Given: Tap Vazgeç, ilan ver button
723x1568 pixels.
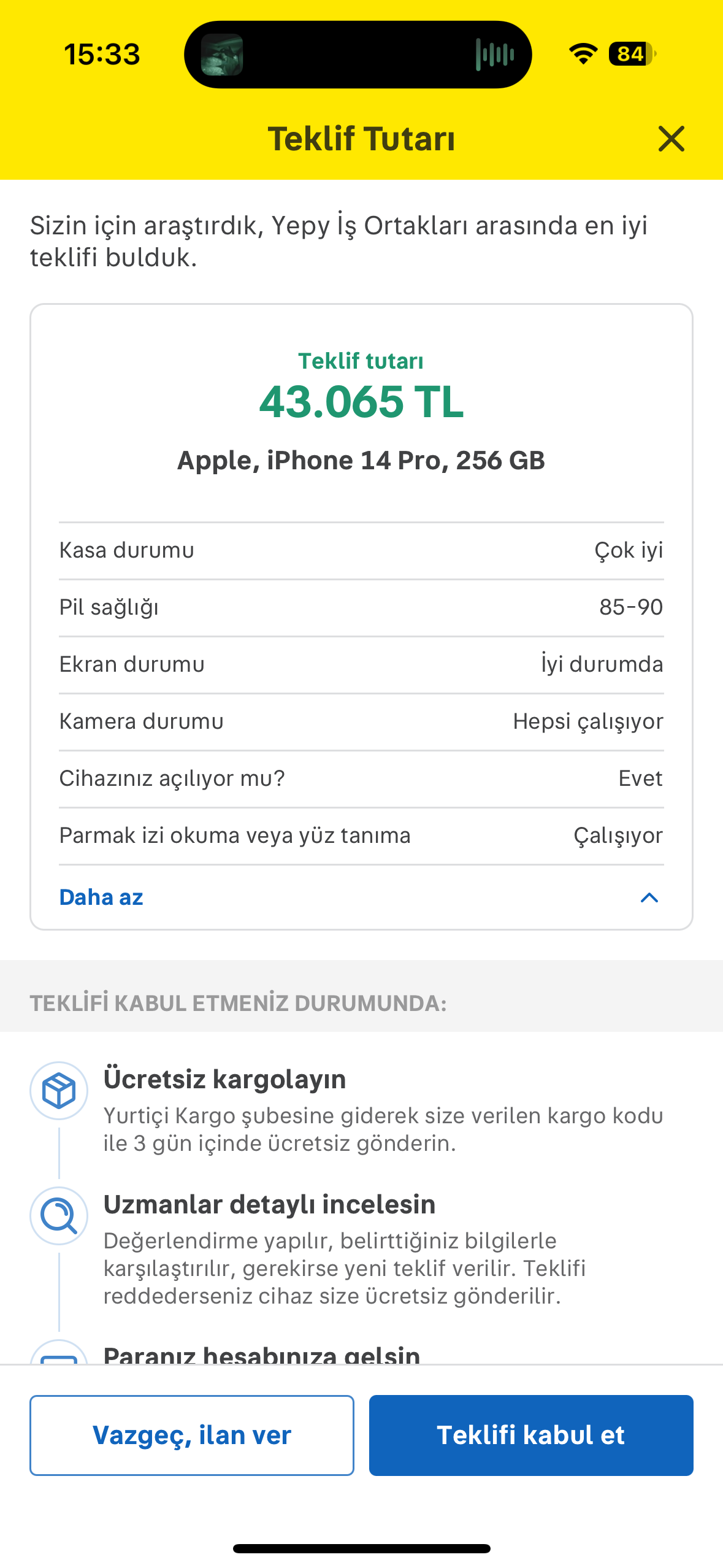Looking at the screenshot, I should pyautogui.click(x=192, y=1435).
